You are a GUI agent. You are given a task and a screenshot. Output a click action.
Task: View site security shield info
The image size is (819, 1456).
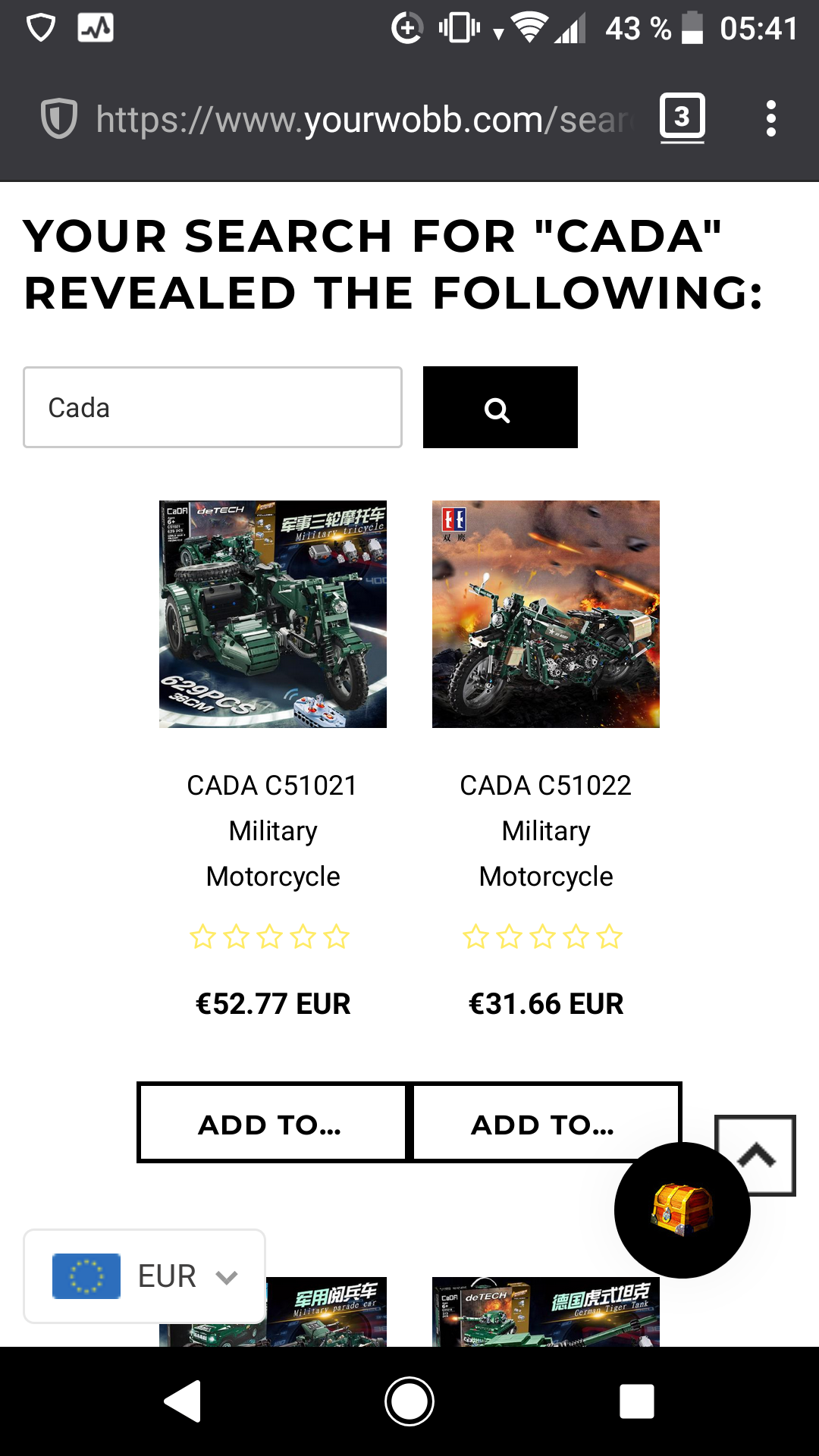point(58,119)
